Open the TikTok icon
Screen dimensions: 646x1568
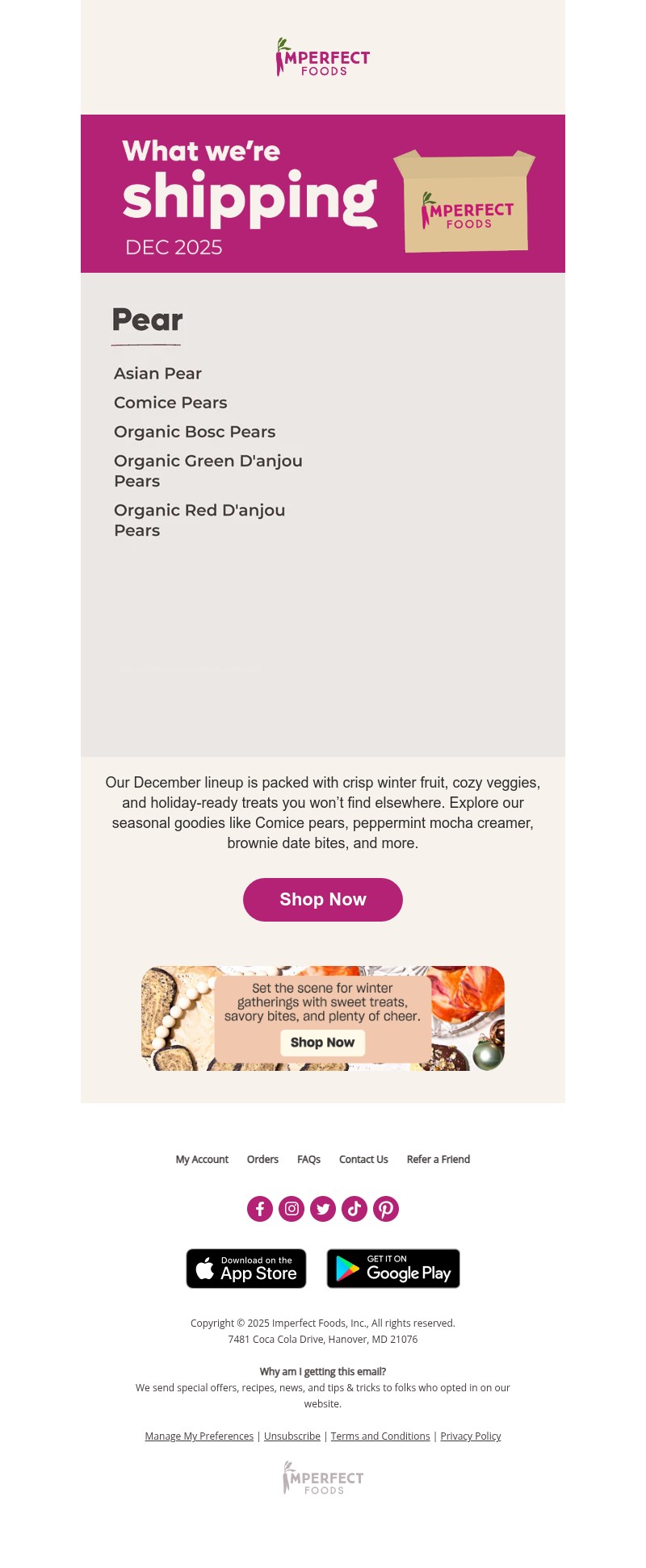point(354,1209)
